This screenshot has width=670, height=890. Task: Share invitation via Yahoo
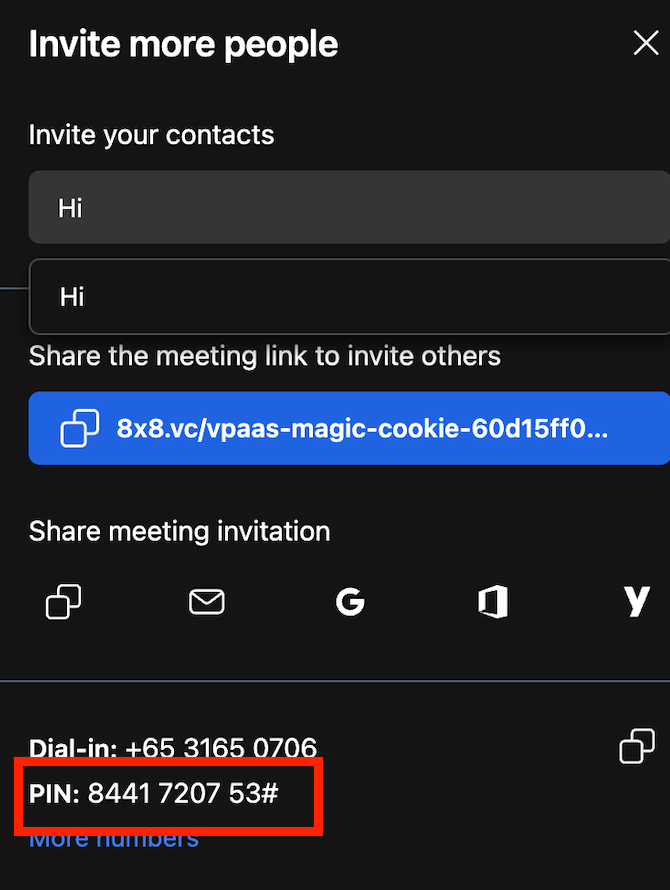(x=636, y=602)
